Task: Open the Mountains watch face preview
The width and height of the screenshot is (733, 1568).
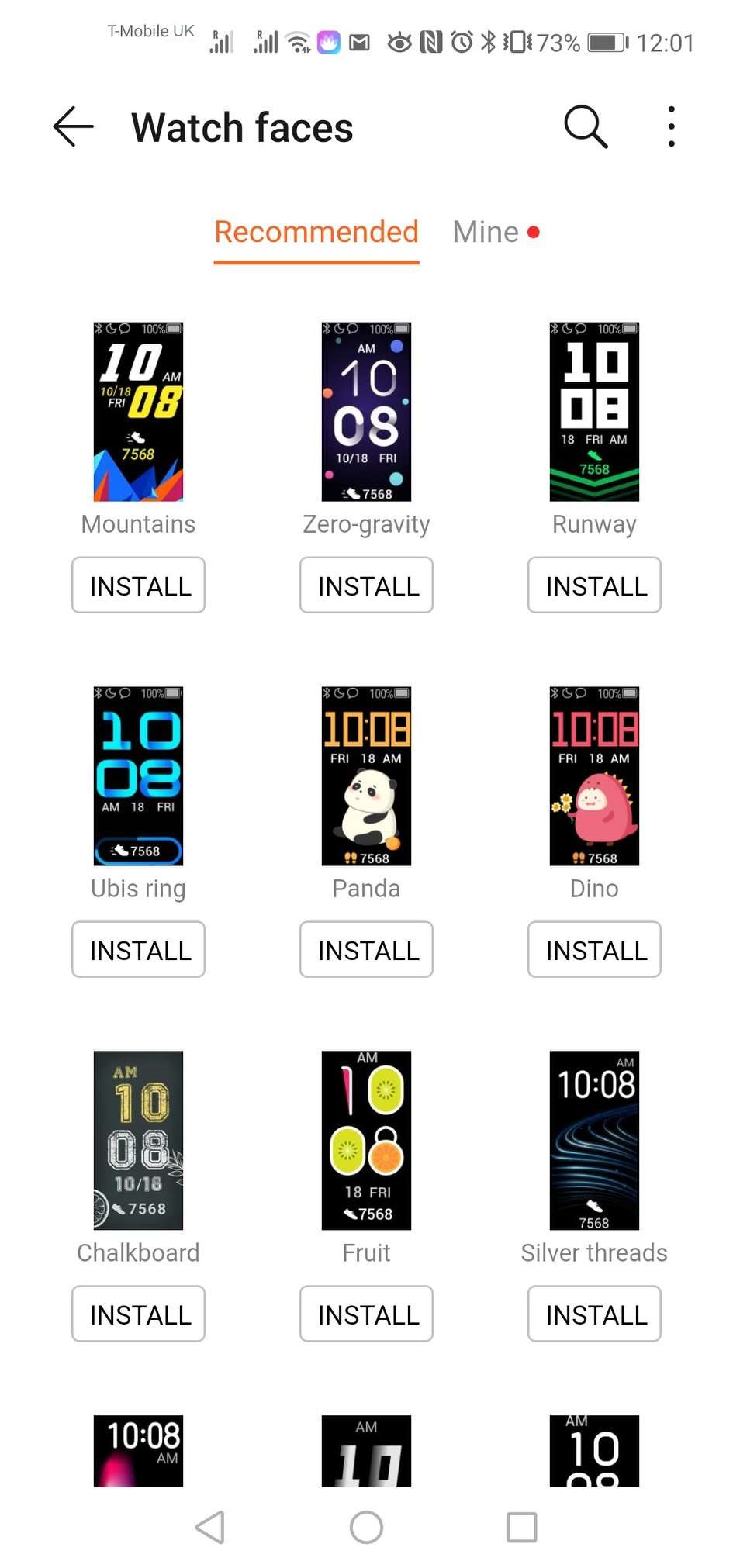Action: pos(139,412)
